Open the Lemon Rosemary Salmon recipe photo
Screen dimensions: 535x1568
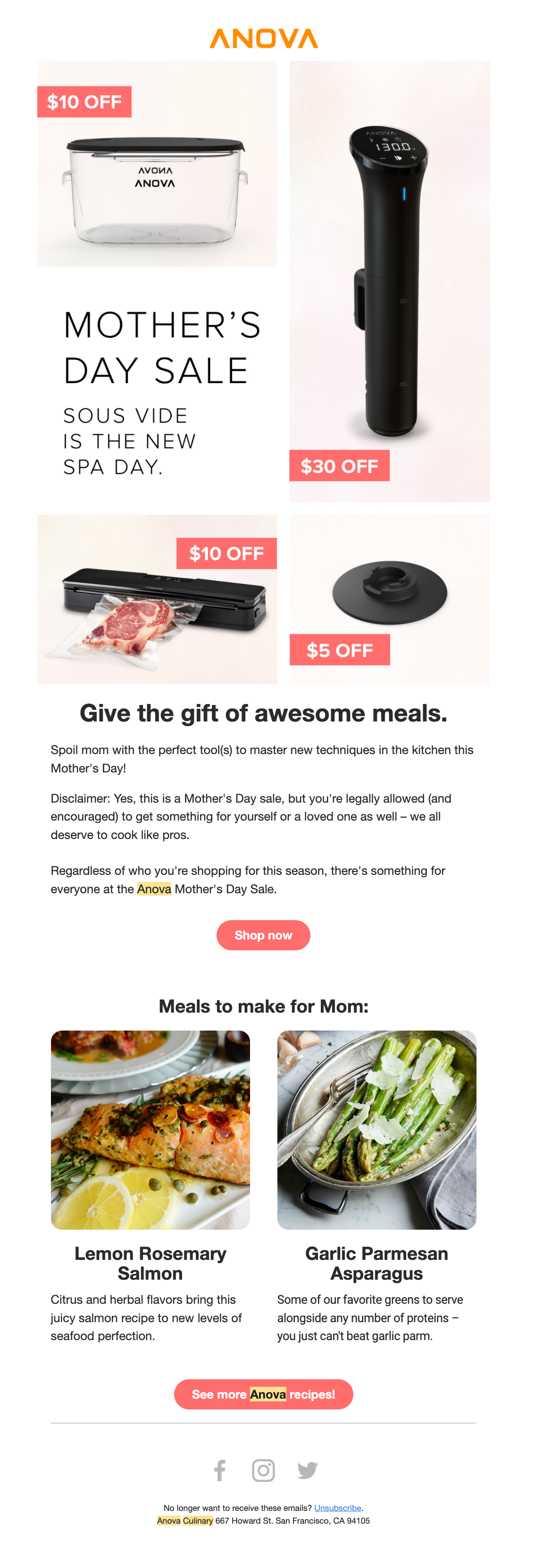(150, 1129)
